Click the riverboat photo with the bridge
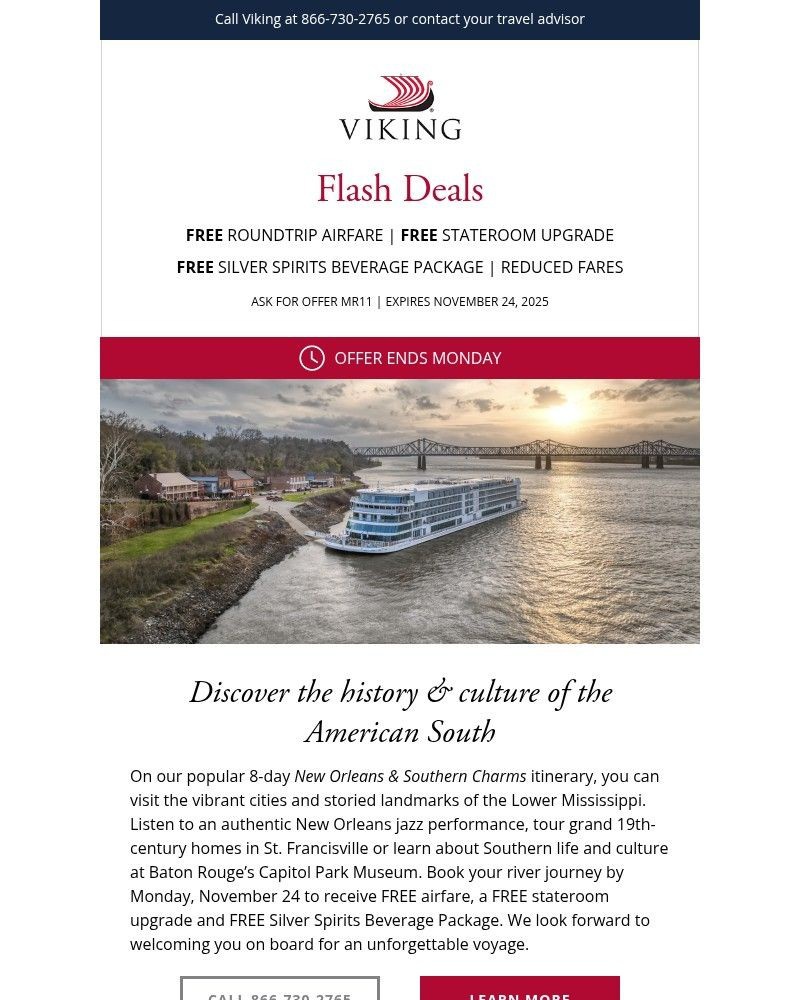Image resolution: width=800 pixels, height=1000 pixels. tap(400, 511)
